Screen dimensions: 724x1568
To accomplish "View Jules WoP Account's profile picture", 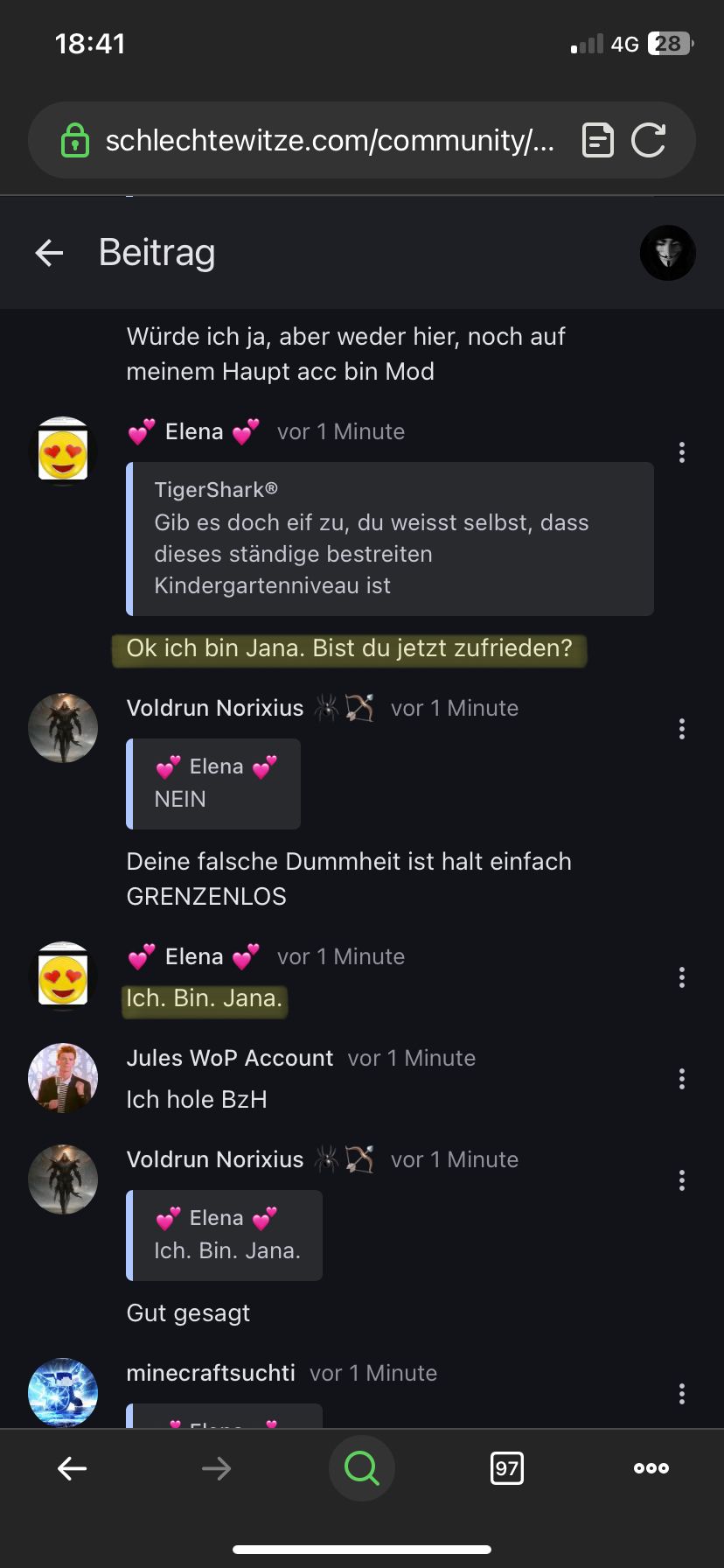I will [x=63, y=1078].
